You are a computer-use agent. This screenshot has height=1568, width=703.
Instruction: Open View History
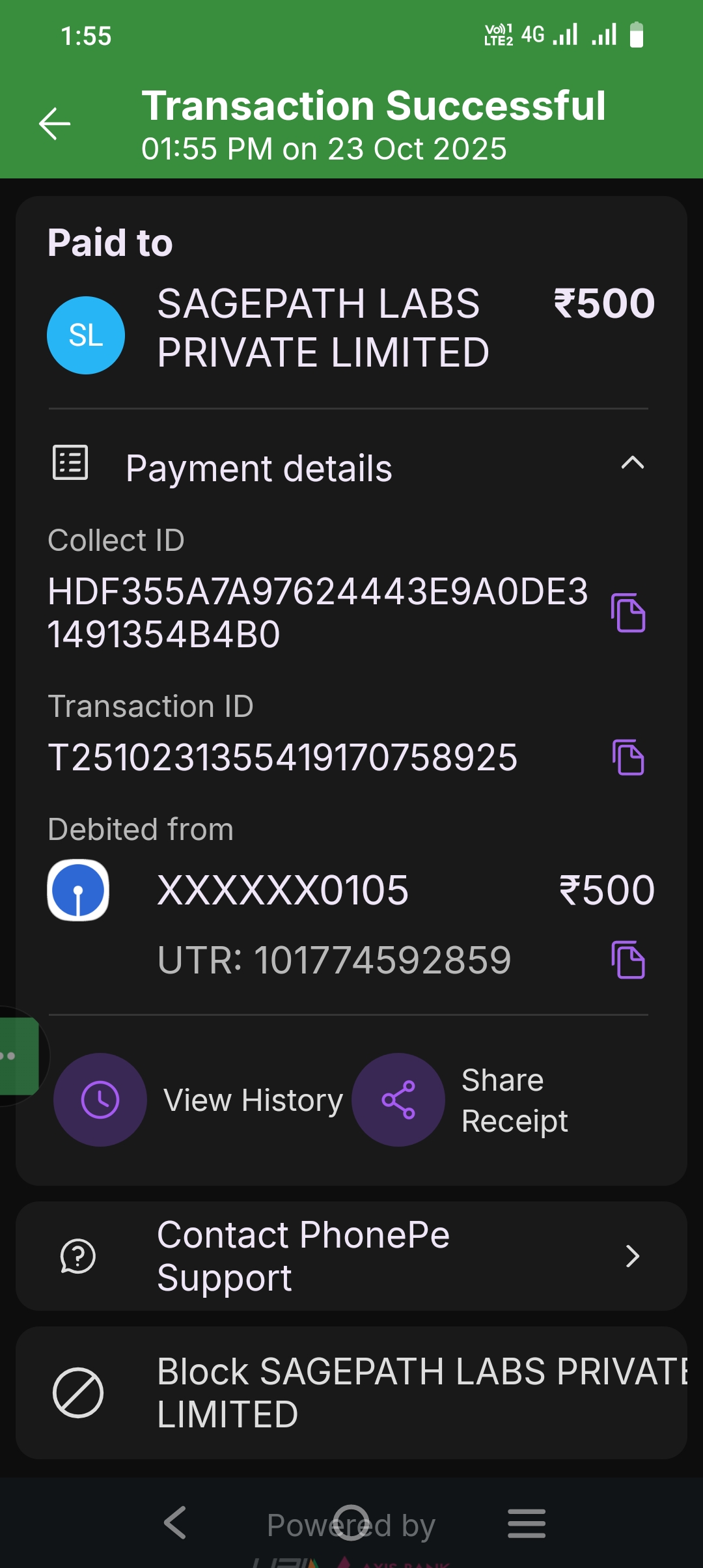point(100,1100)
